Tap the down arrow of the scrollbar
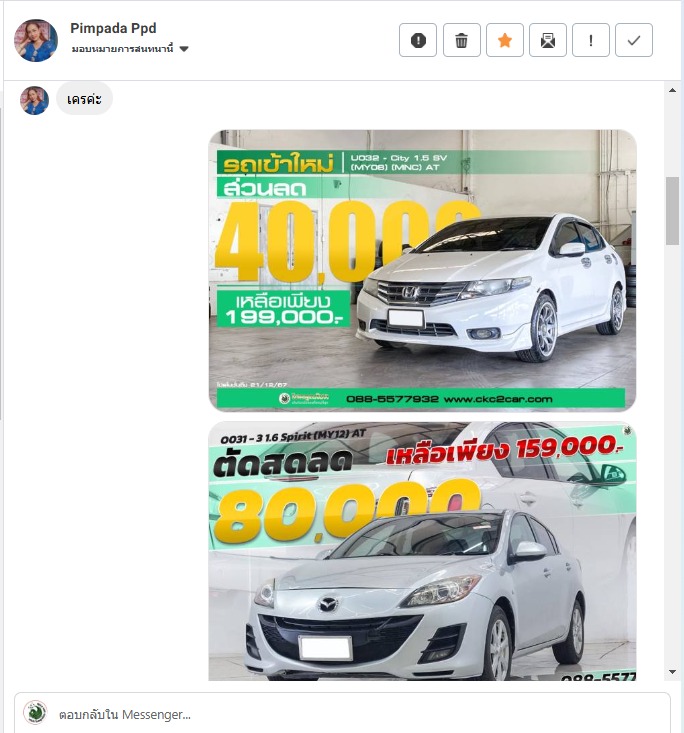Viewport: 684px width, 733px height. 674,672
